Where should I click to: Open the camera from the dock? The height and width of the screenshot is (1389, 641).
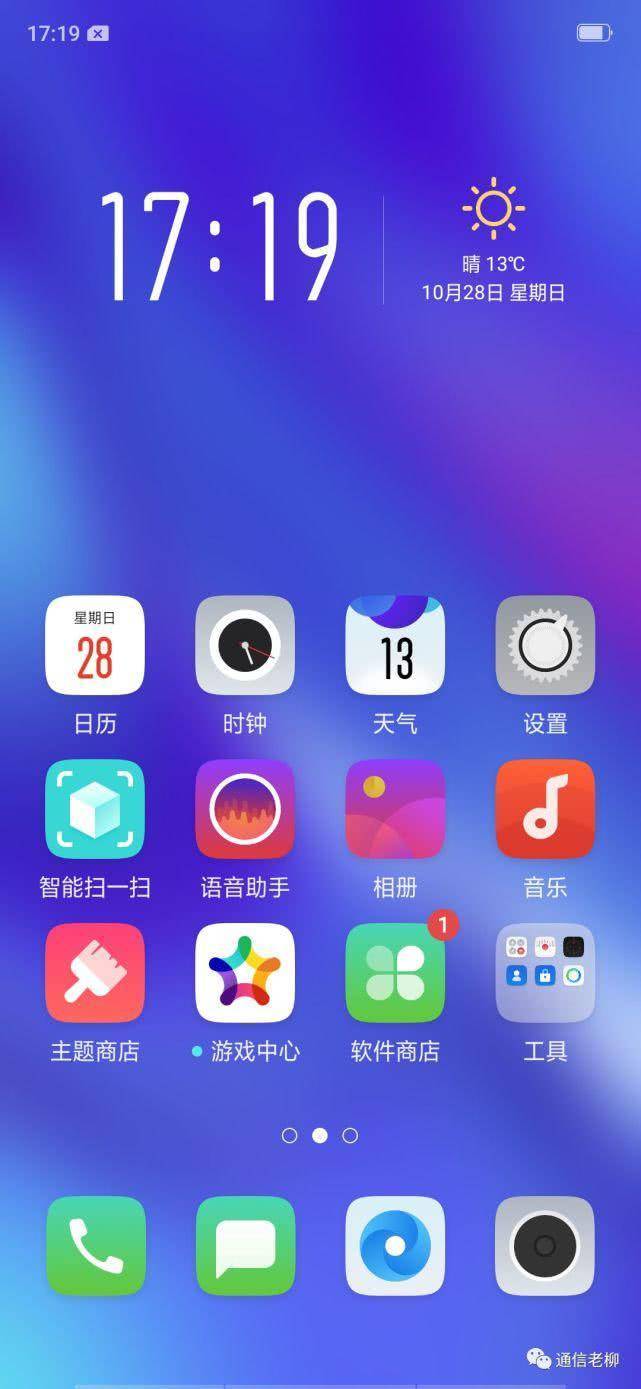[545, 1245]
